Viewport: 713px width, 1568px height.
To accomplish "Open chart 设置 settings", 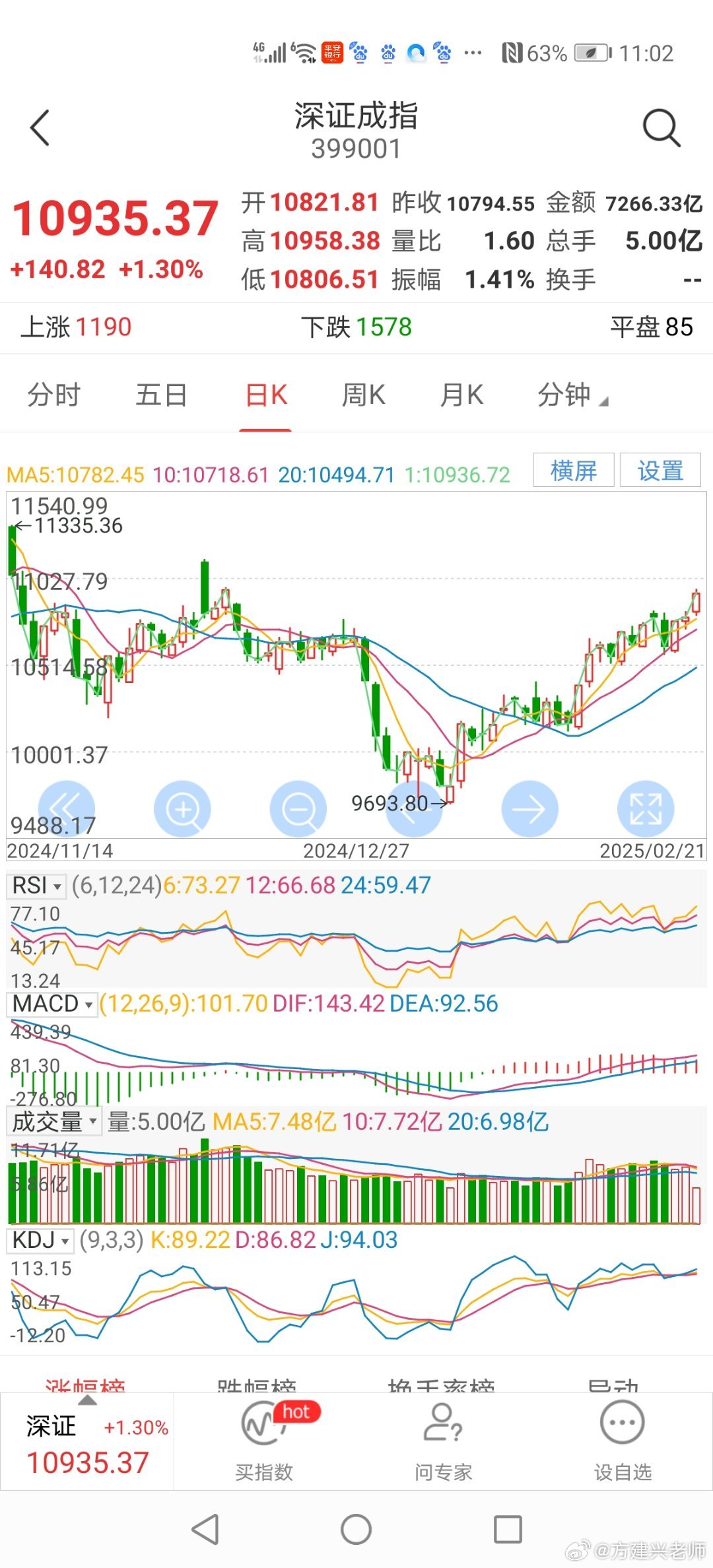I will 660,471.
